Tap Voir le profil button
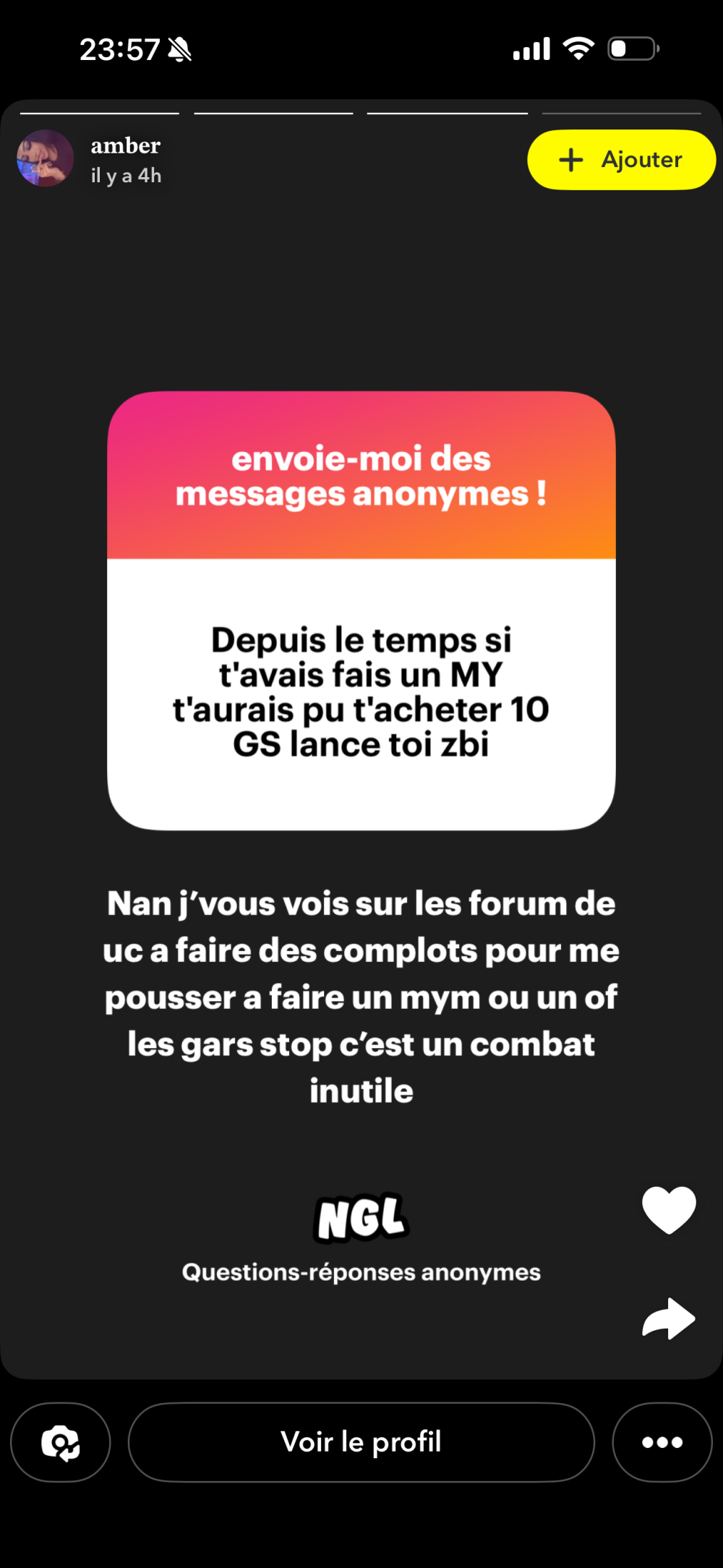723x1568 pixels. (x=361, y=1442)
